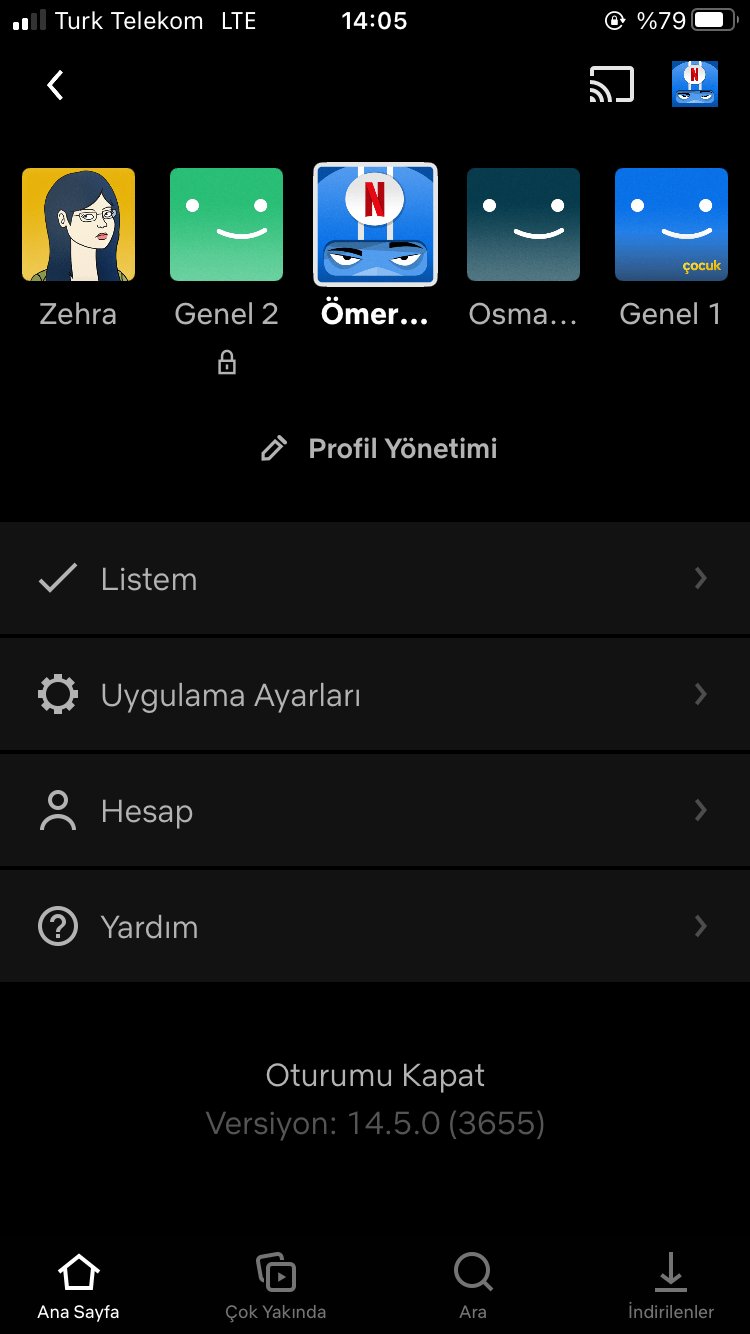The image size is (750, 1334).
Task: Open Profil Yönetimi to edit profiles
Action: click(x=379, y=449)
